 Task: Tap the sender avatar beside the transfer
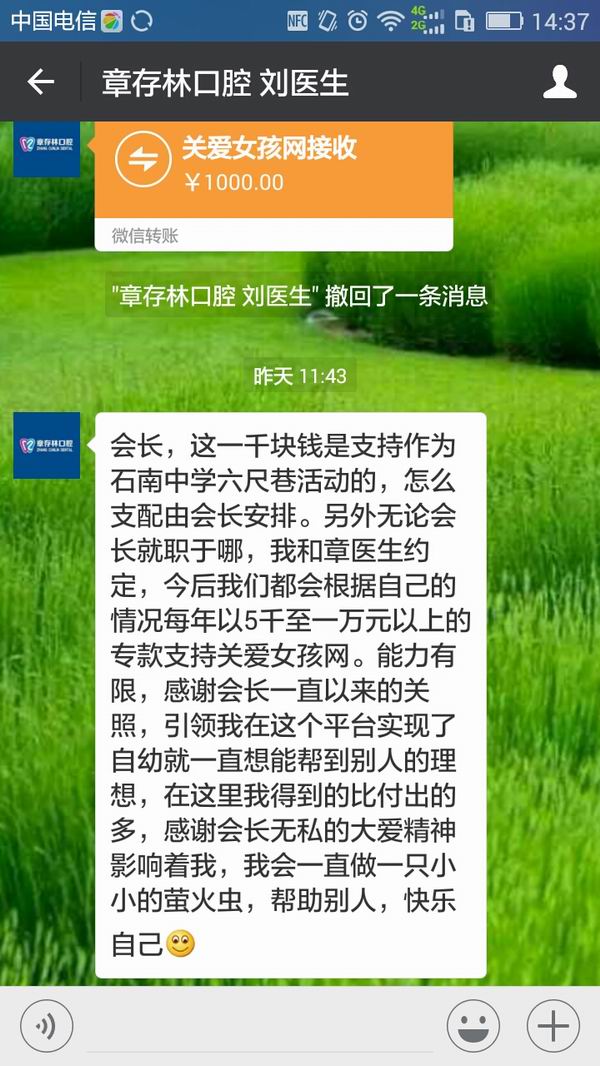[x=47, y=149]
